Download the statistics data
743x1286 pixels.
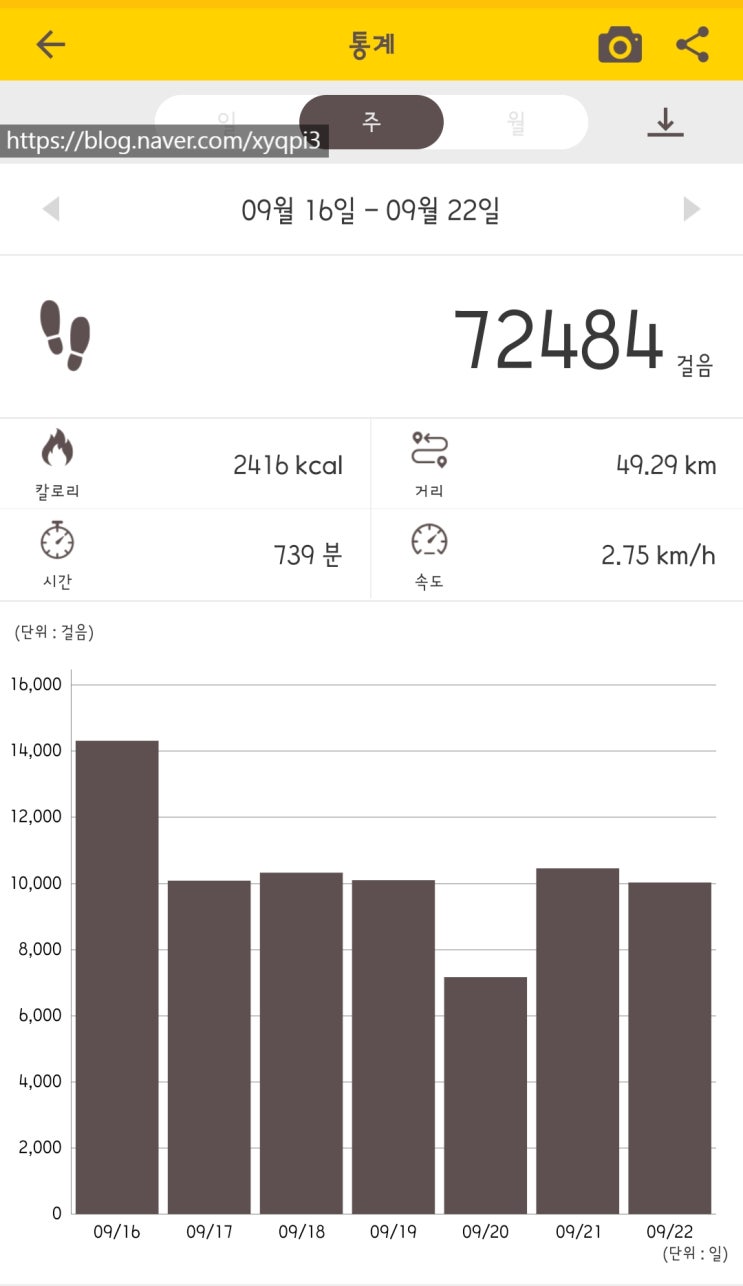click(665, 122)
